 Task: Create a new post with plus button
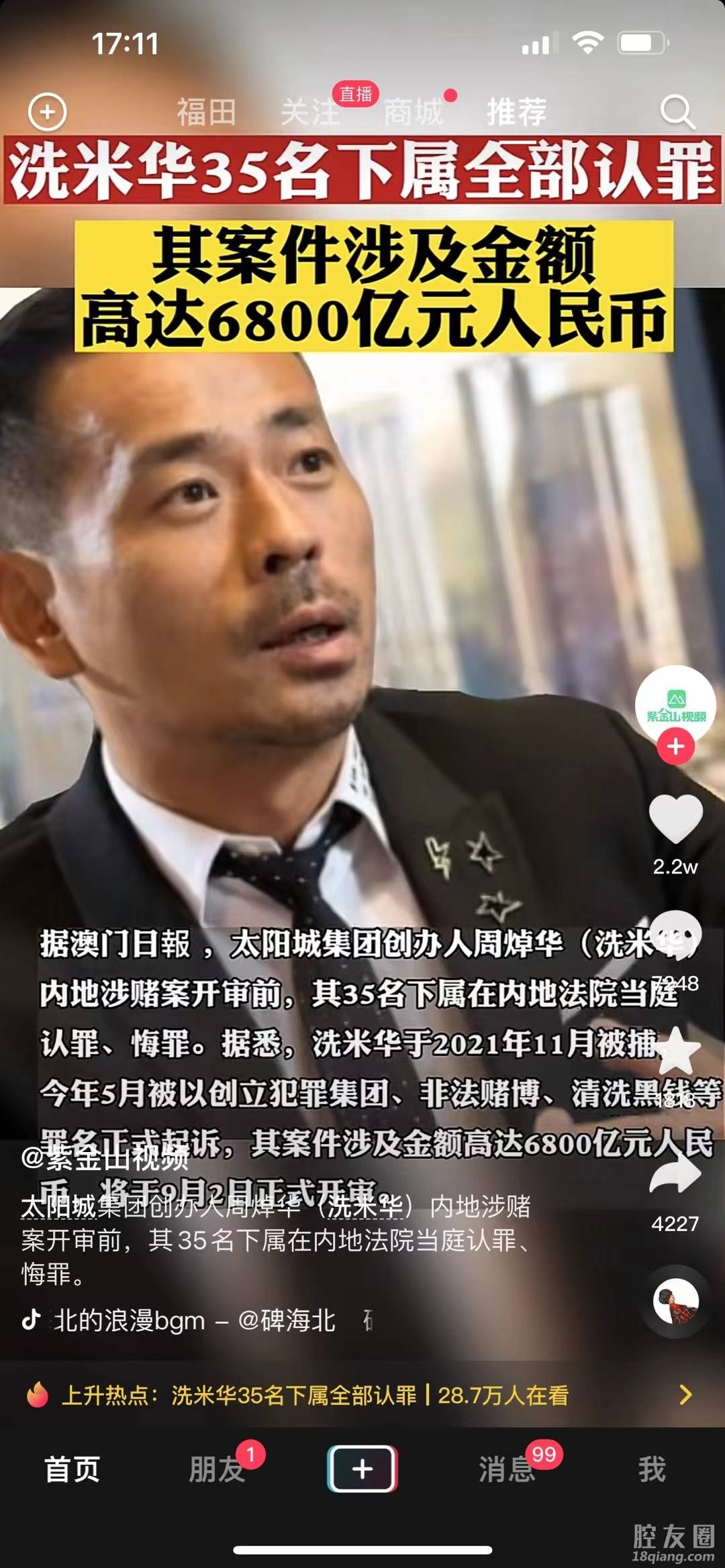[362, 1469]
